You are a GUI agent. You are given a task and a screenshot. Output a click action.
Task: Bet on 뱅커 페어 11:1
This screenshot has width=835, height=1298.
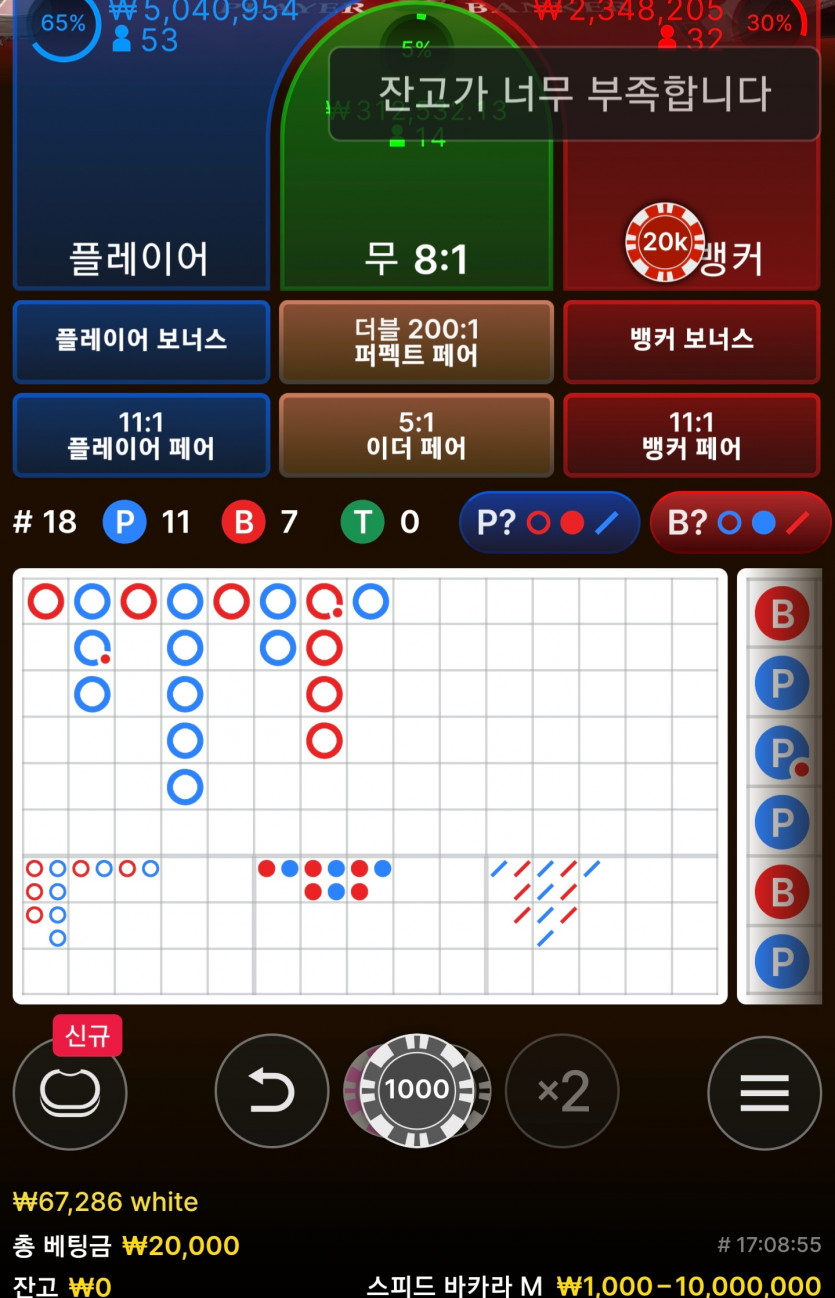[x=691, y=435]
